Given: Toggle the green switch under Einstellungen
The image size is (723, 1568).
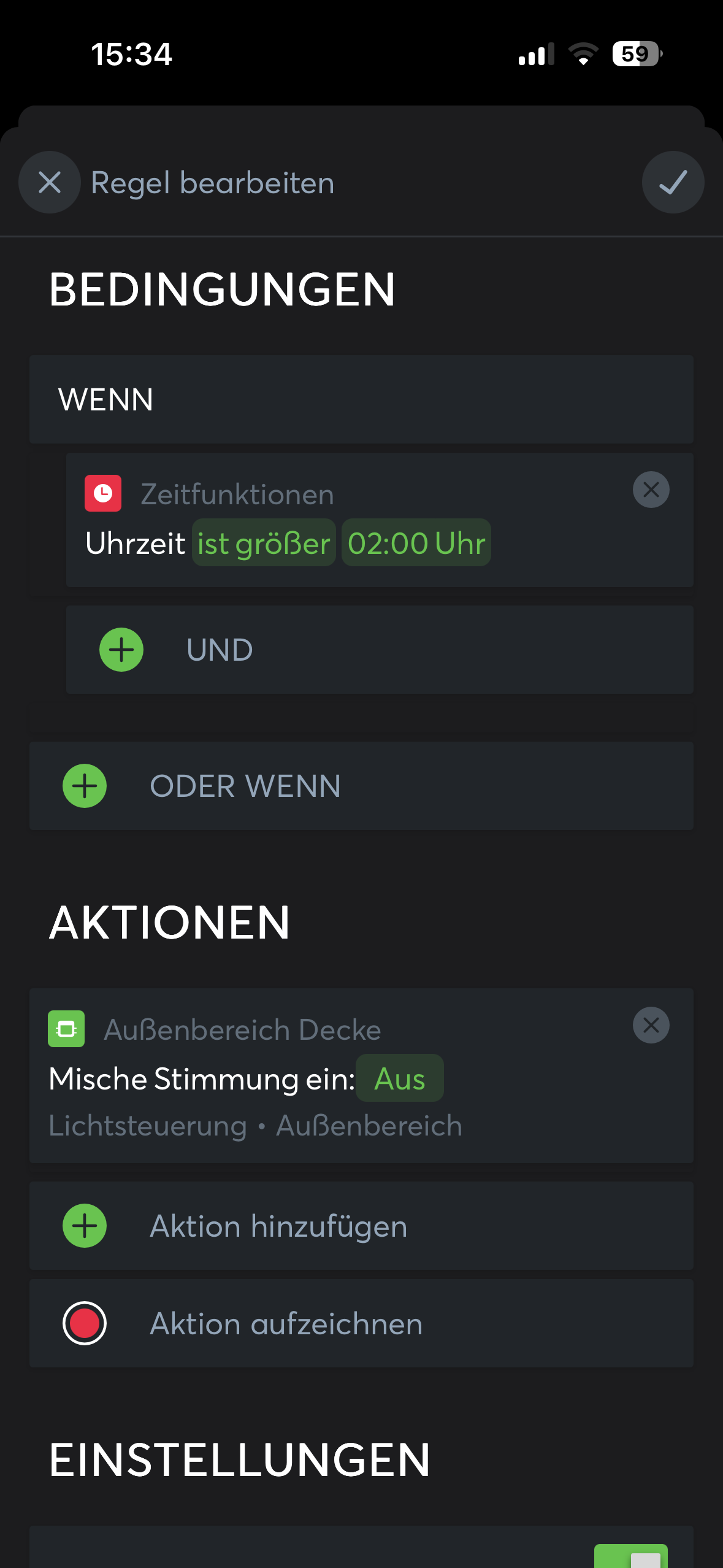Looking at the screenshot, I should [x=630, y=1556].
